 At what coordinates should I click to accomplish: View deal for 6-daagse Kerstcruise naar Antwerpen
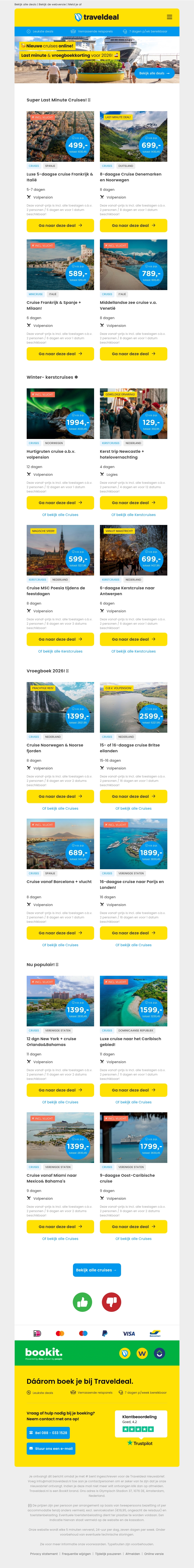click(x=133, y=639)
